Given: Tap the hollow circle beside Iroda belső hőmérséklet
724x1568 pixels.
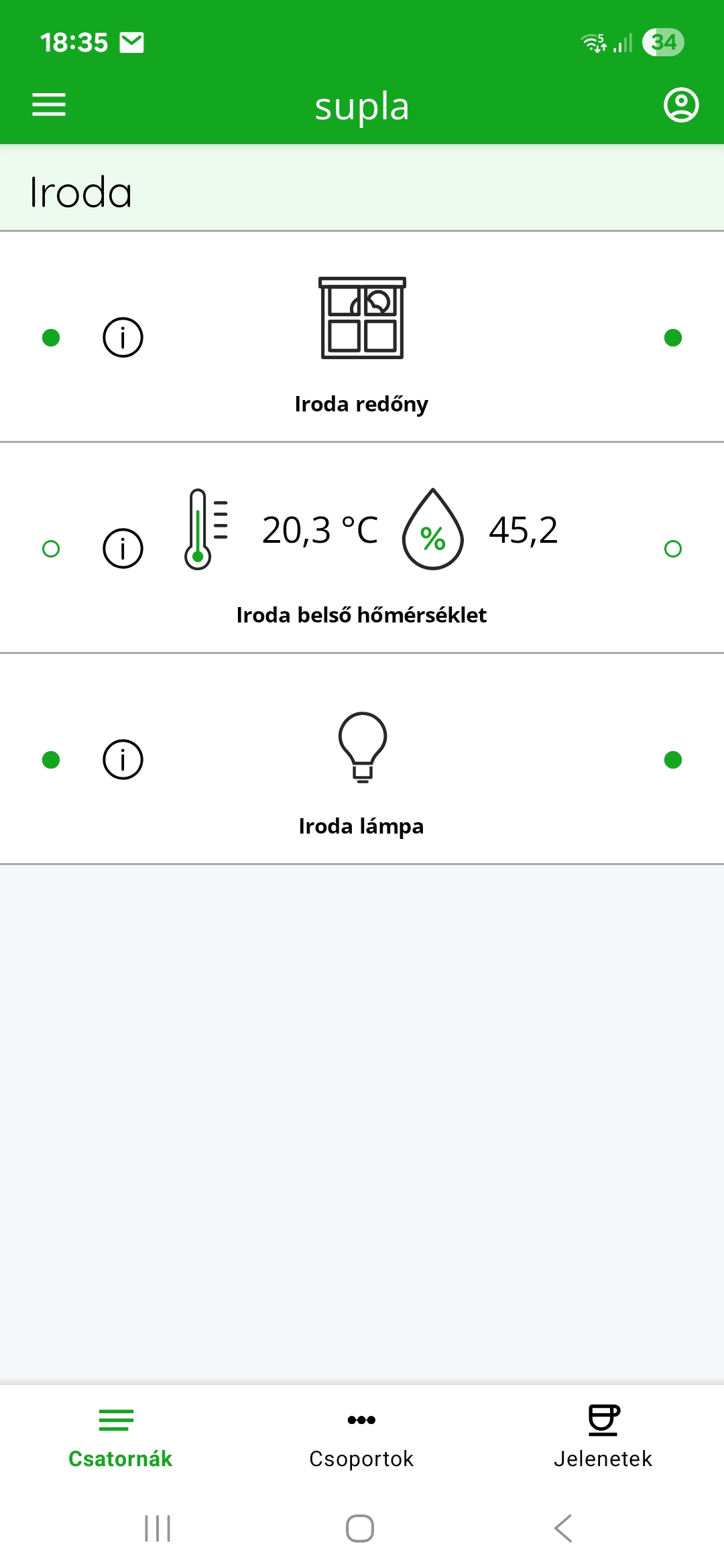Looking at the screenshot, I should pos(50,549).
